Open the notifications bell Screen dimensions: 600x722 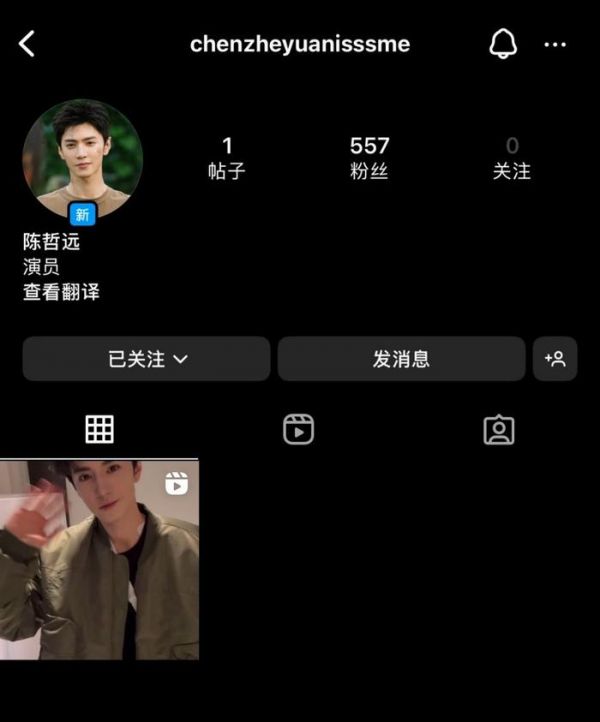point(503,44)
